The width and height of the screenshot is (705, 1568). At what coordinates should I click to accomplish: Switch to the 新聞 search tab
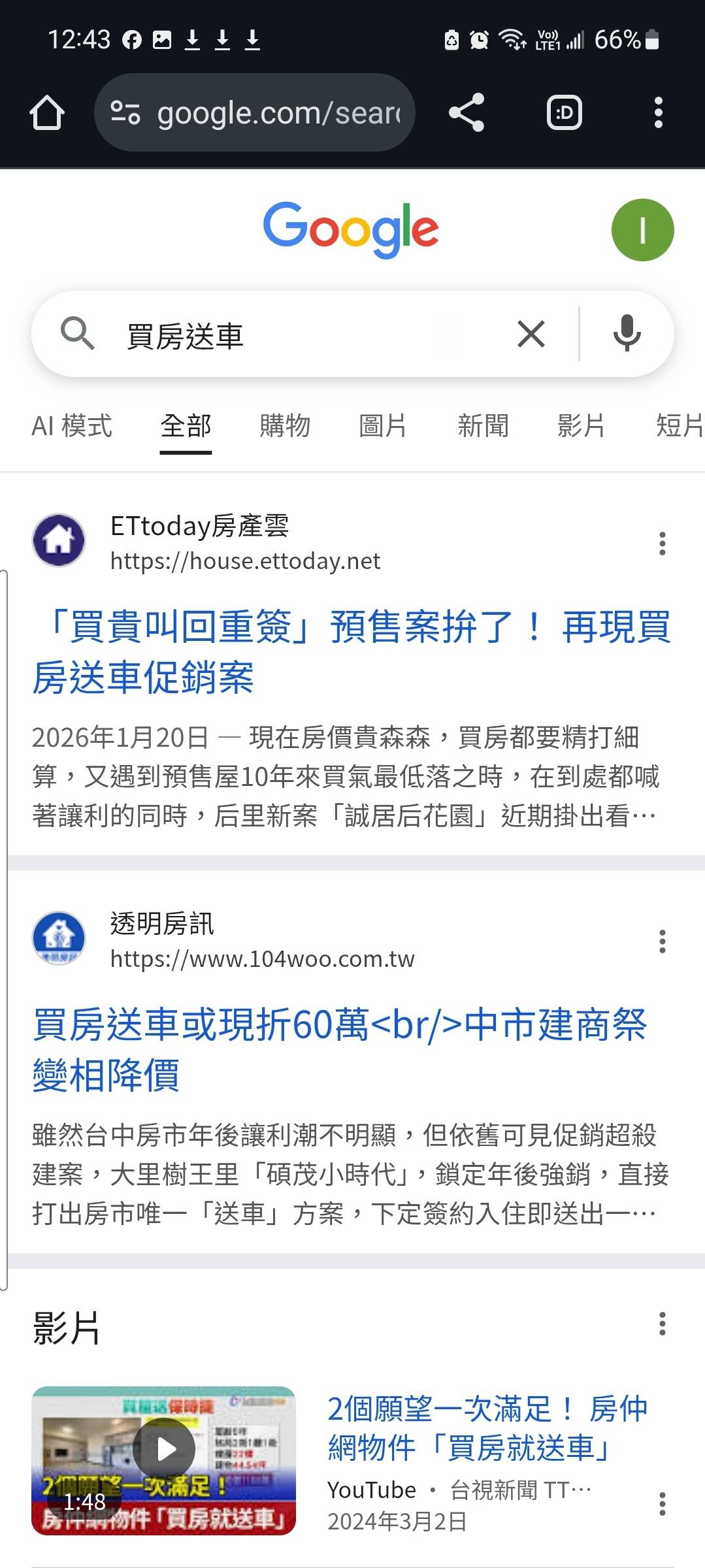pyautogui.click(x=482, y=426)
